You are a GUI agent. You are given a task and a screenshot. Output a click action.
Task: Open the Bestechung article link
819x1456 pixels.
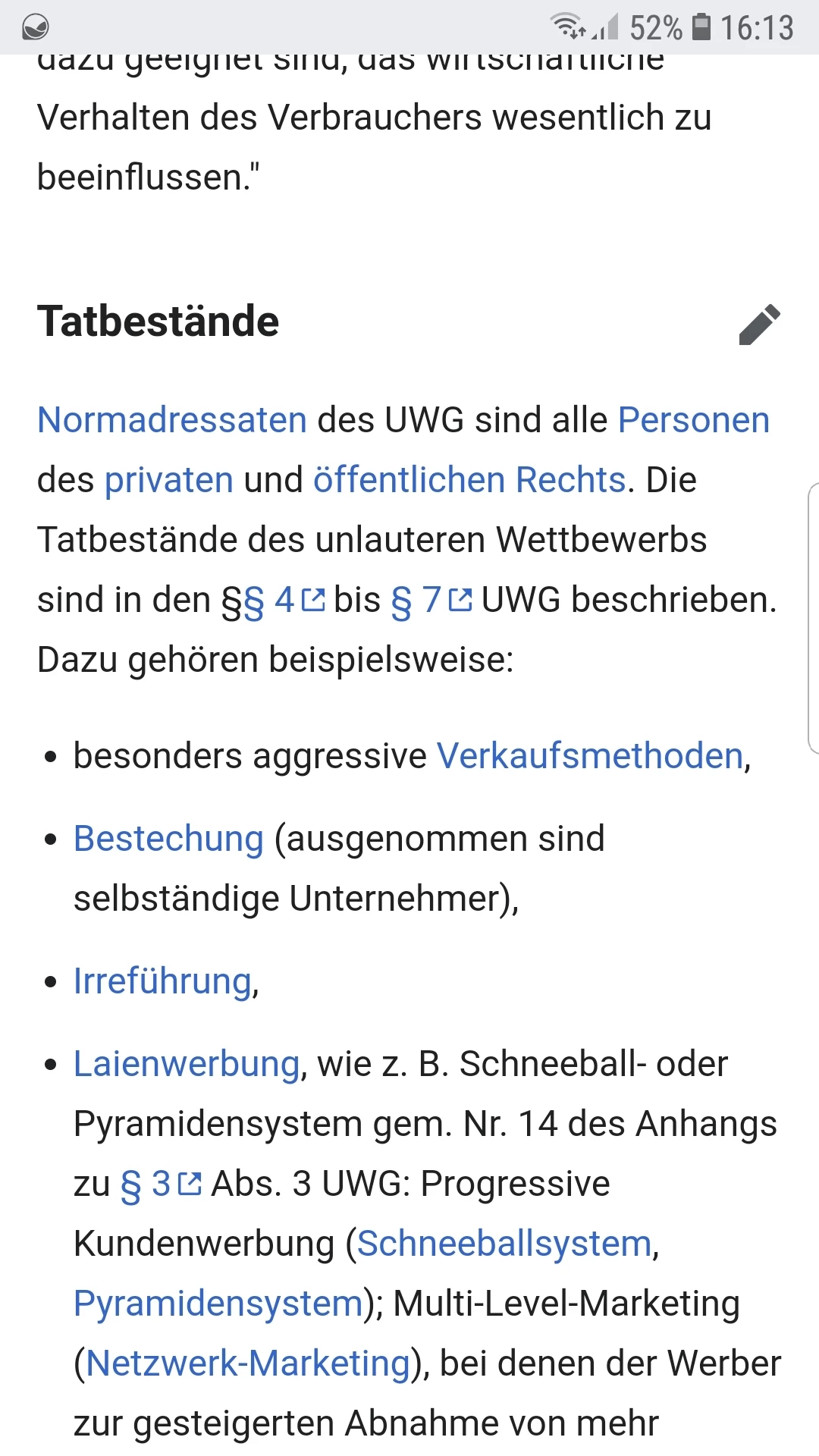click(168, 839)
